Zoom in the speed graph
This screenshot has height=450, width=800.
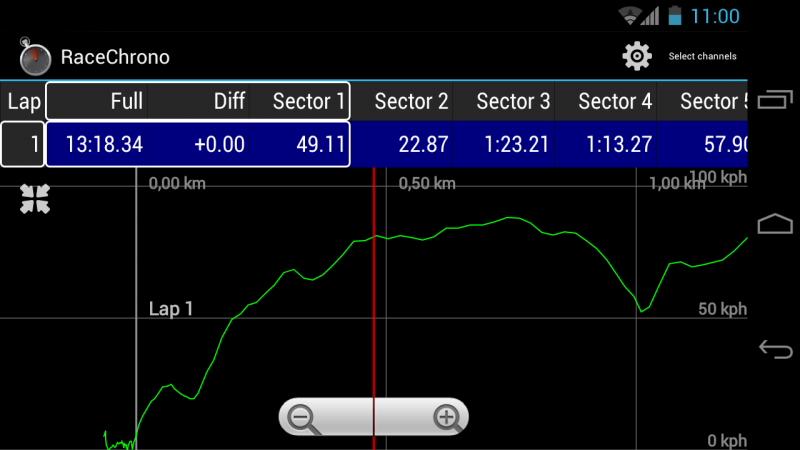coord(447,417)
